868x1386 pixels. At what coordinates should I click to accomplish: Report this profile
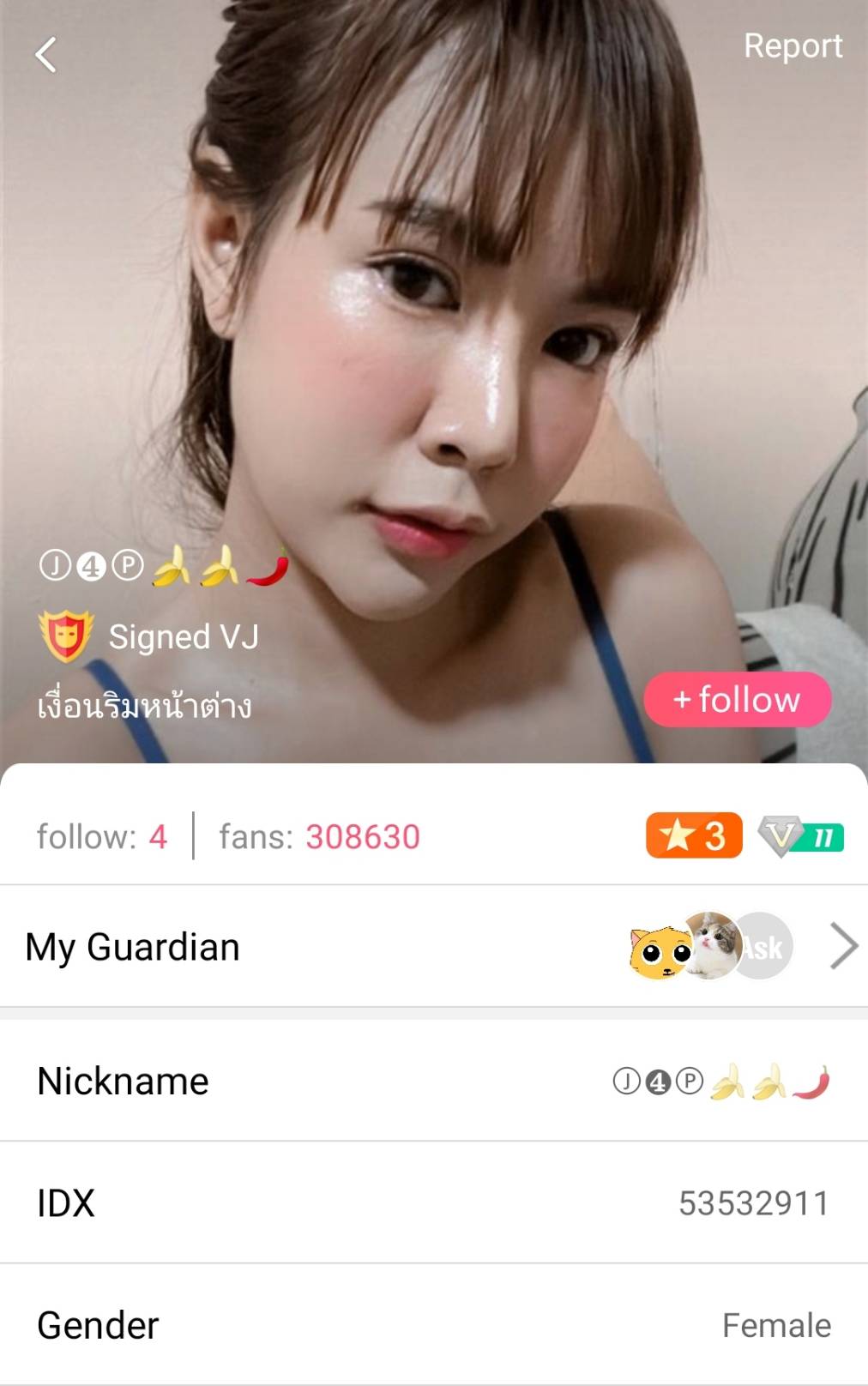tap(792, 46)
